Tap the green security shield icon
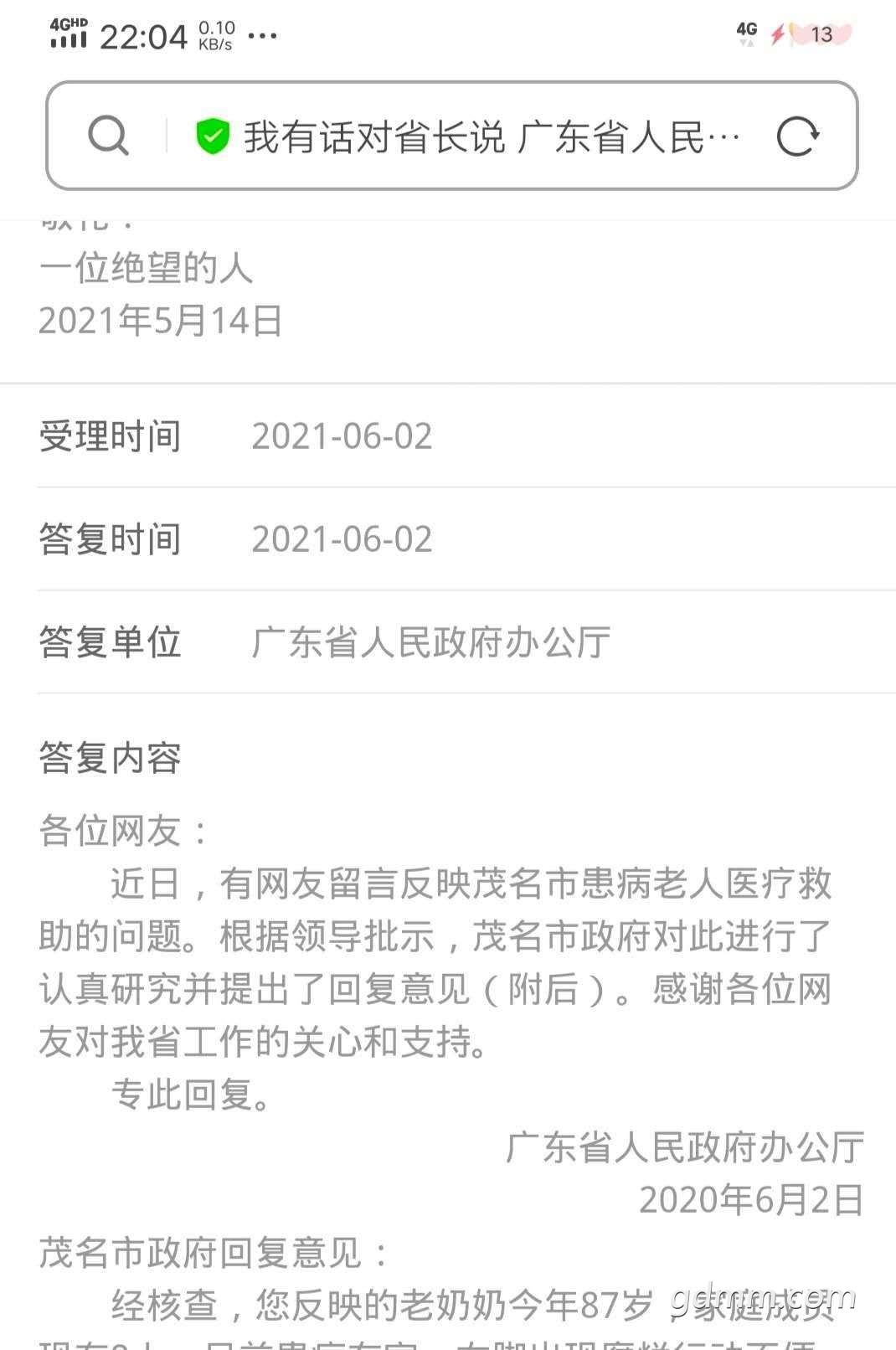 pyautogui.click(x=213, y=136)
